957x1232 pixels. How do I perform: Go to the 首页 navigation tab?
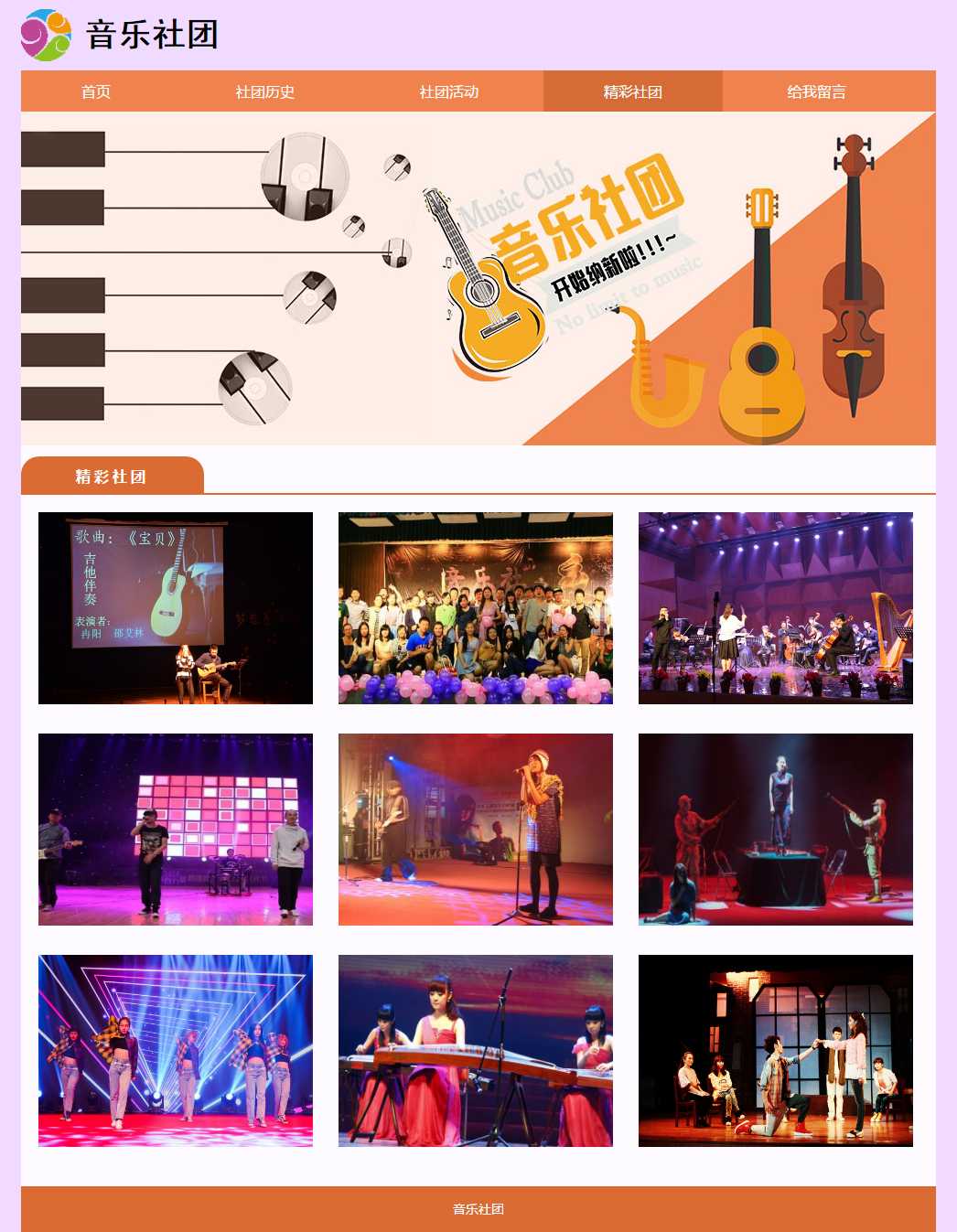tap(96, 91)
